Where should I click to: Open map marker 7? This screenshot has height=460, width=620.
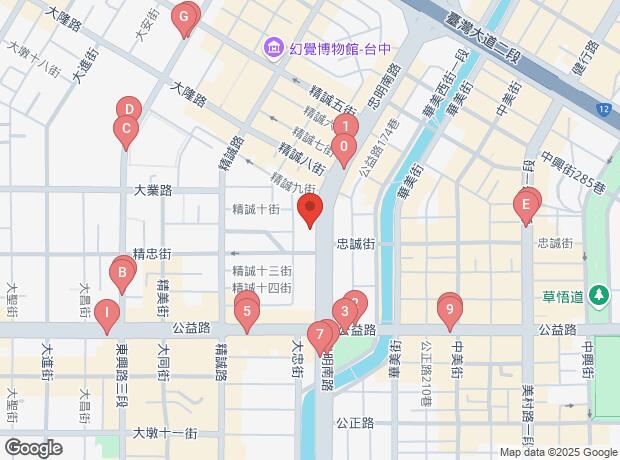click(x=319, y=334)
